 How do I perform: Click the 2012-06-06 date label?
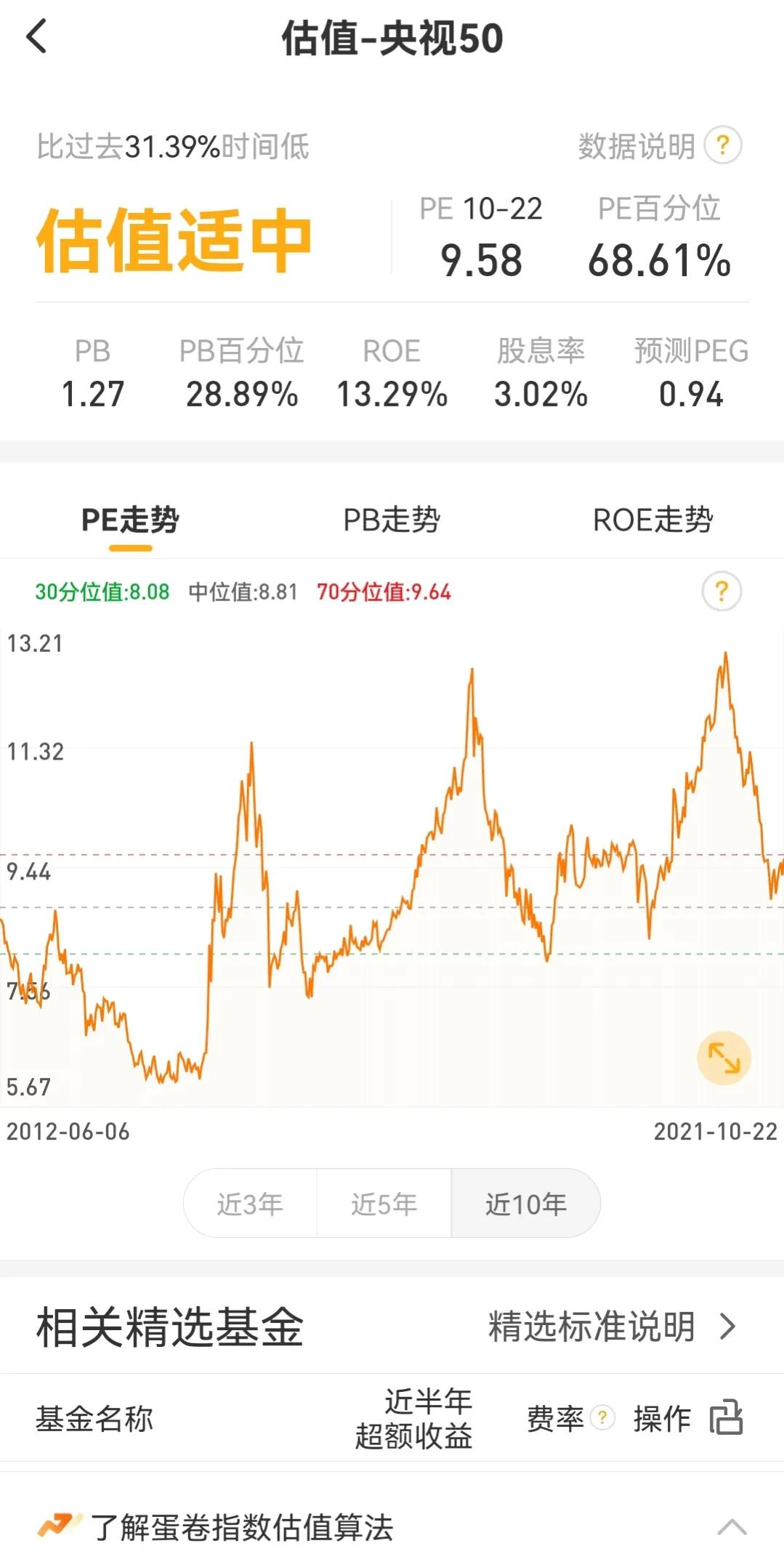[x=68, y=1131]
